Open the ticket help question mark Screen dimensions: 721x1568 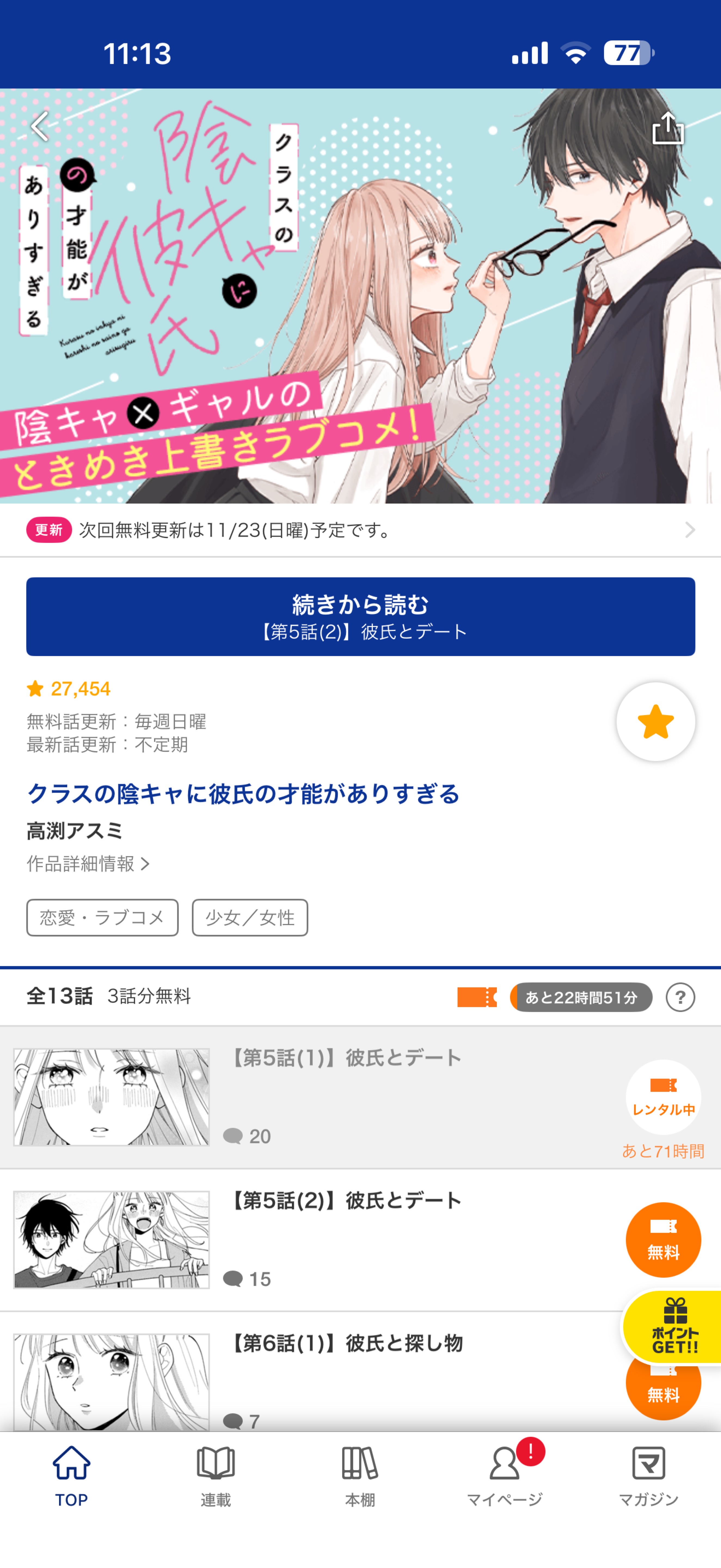(680, 998)
